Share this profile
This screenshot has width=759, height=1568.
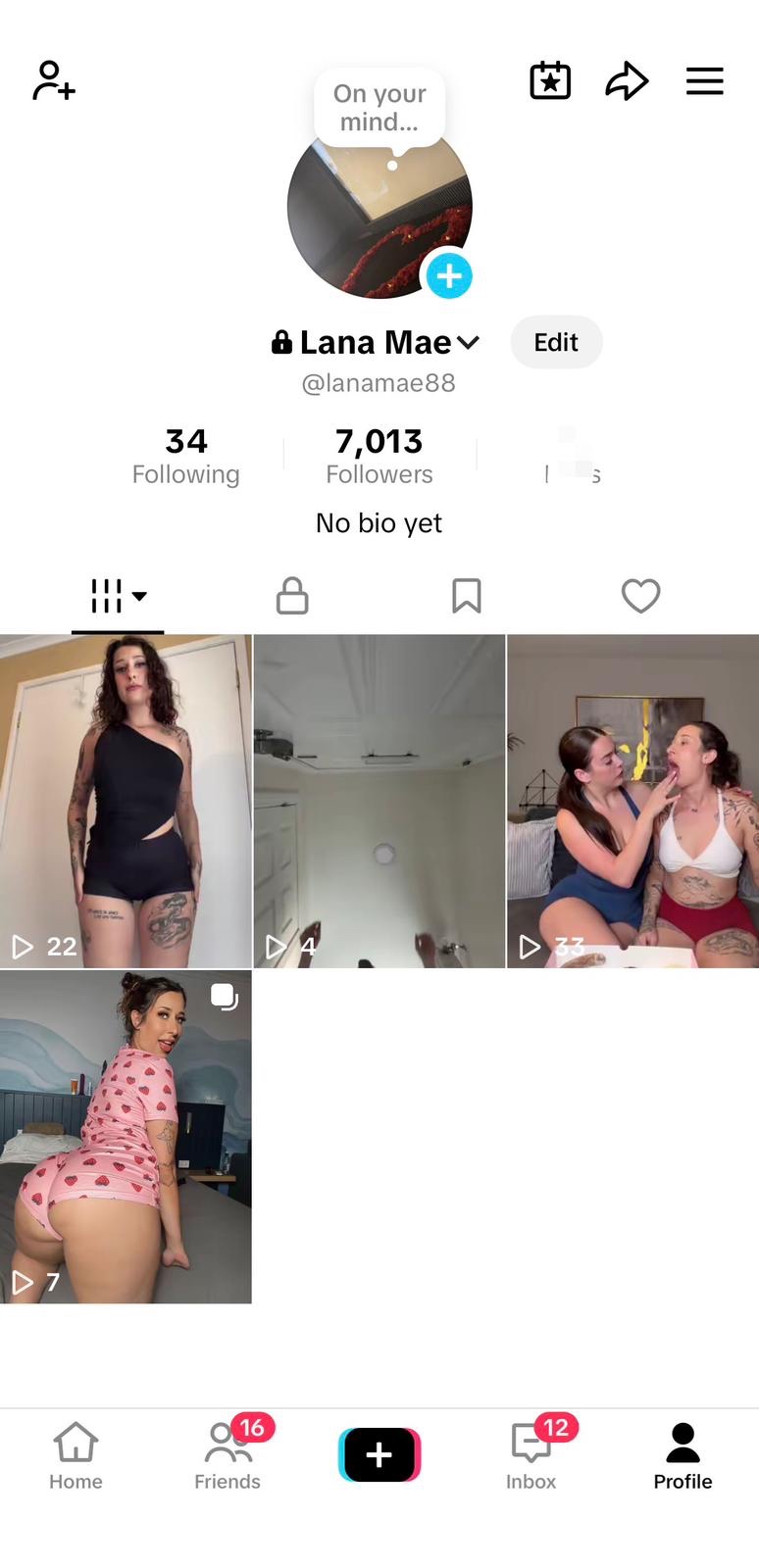[x=627, y=80]
